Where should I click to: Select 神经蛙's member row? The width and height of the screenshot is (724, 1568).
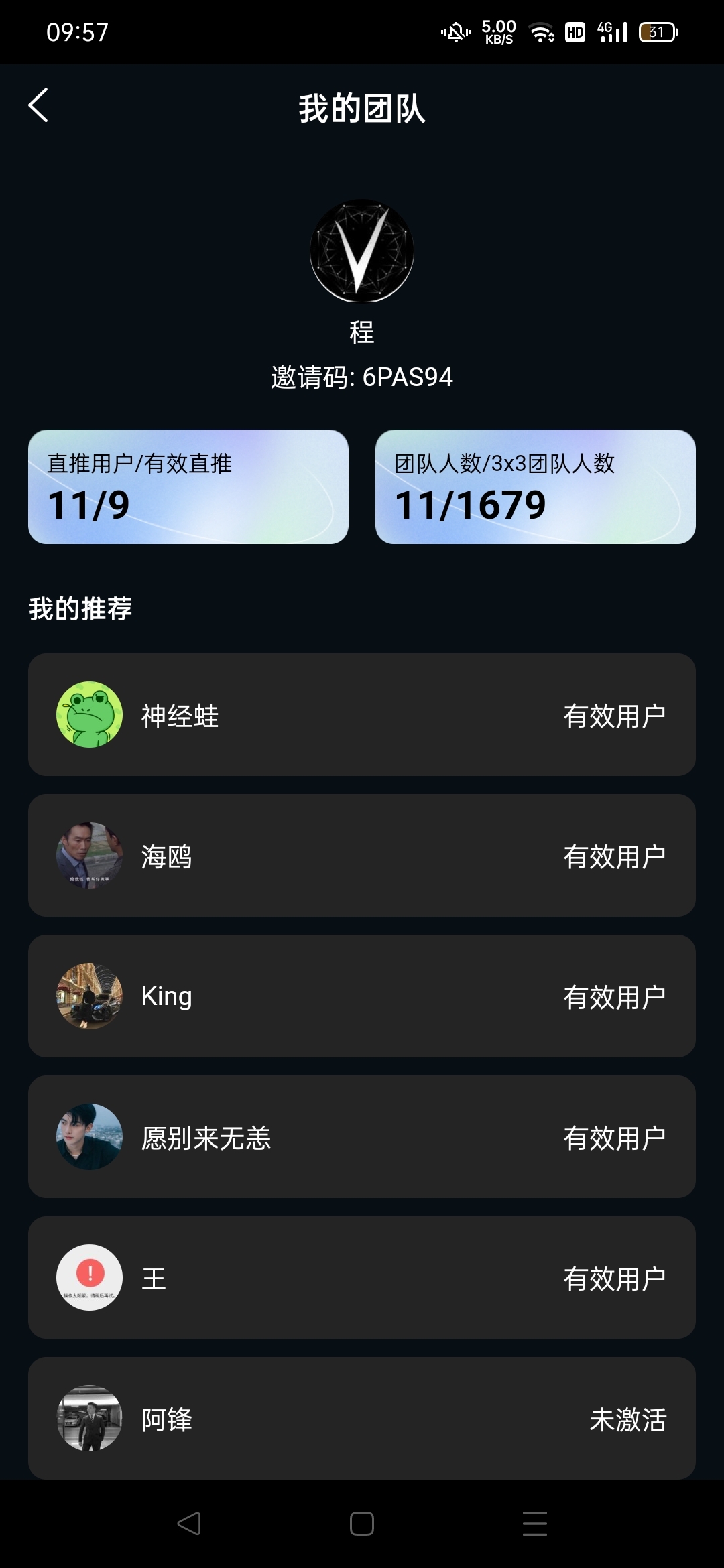tap(362, 714)
